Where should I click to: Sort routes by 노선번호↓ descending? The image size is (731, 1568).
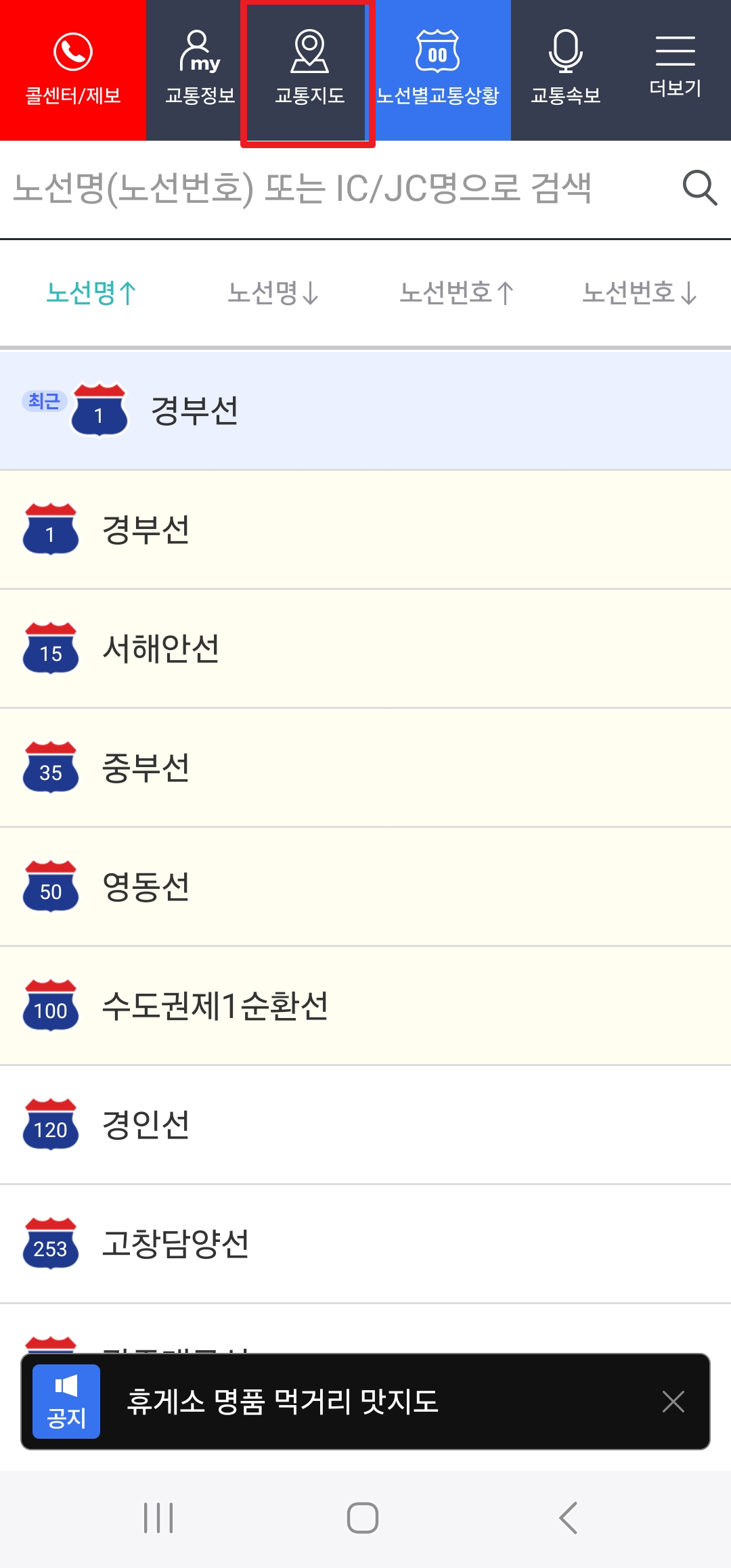(x=639, y=291)
